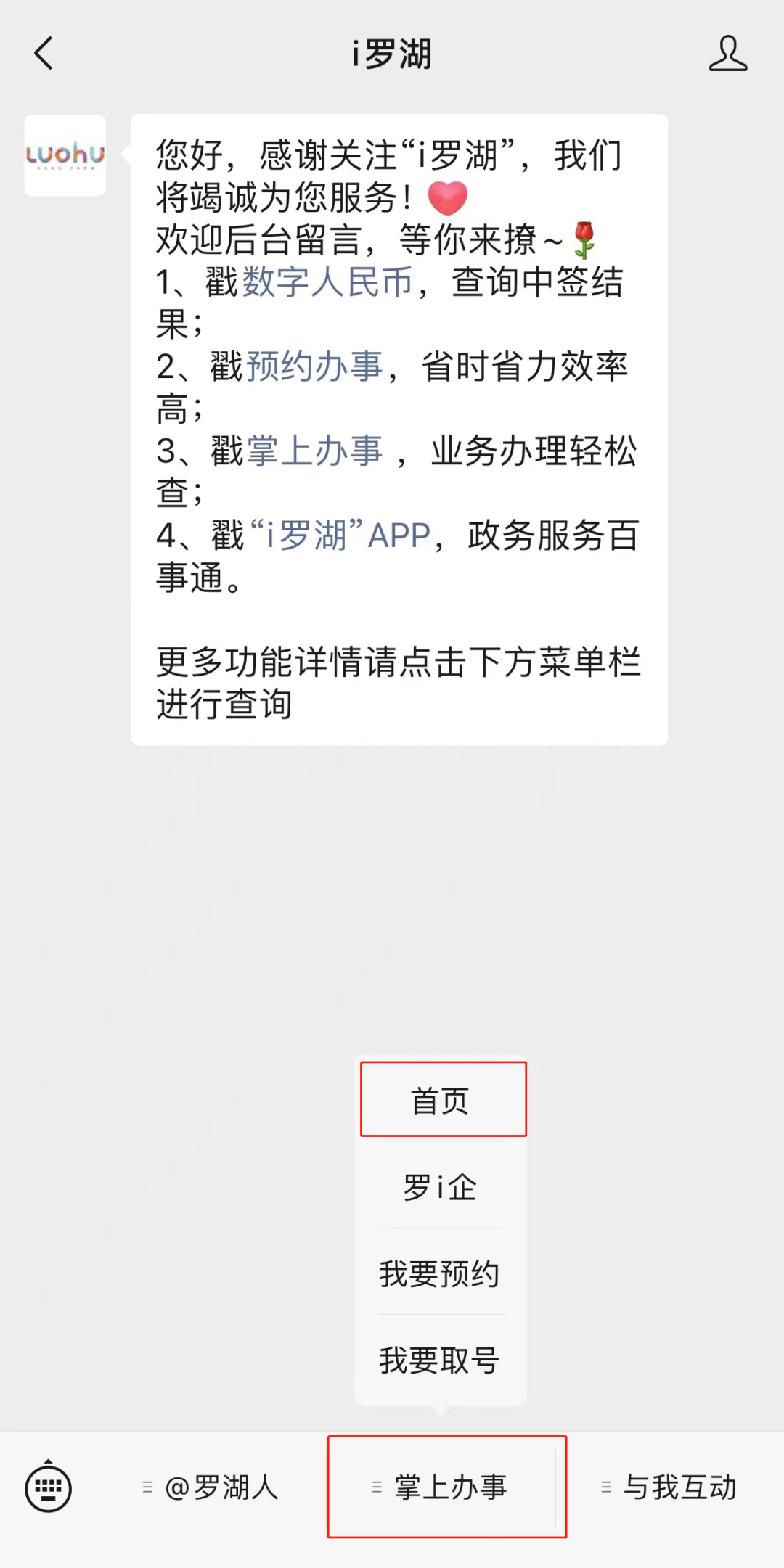Choose 罗i企 in the popup menu
784x1568 pixels.
[441, 1187]
